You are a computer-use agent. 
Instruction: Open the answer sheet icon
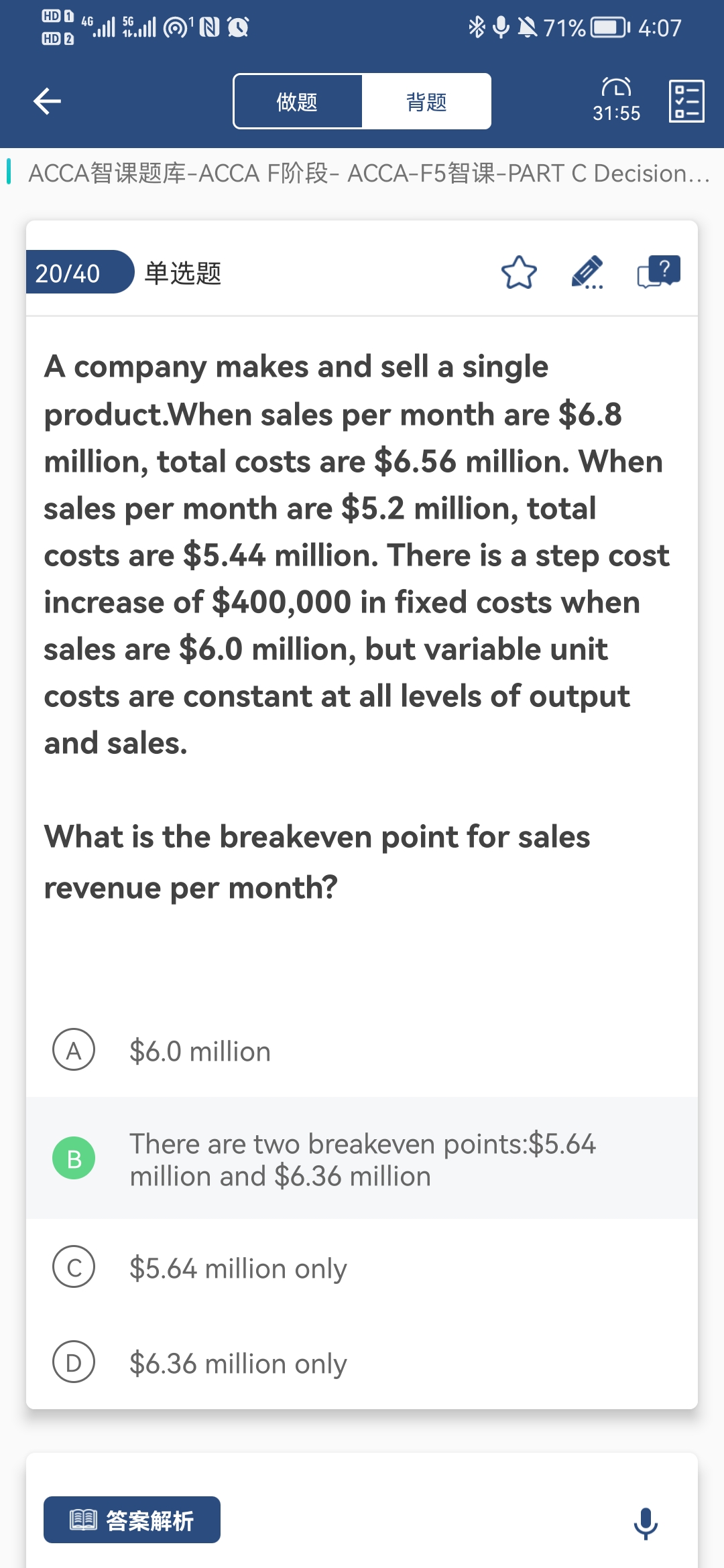686,101
